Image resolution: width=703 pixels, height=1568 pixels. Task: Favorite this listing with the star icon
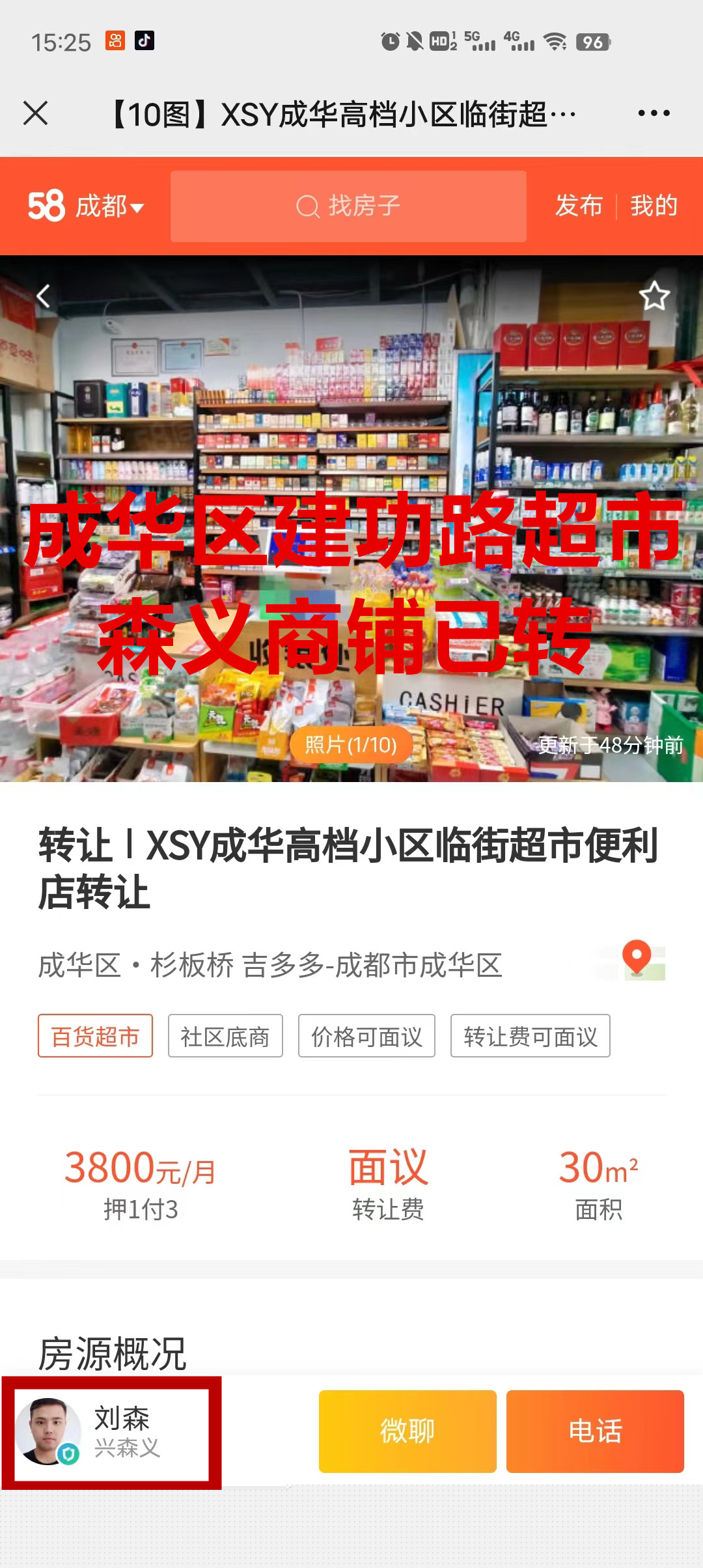point(654,296)
